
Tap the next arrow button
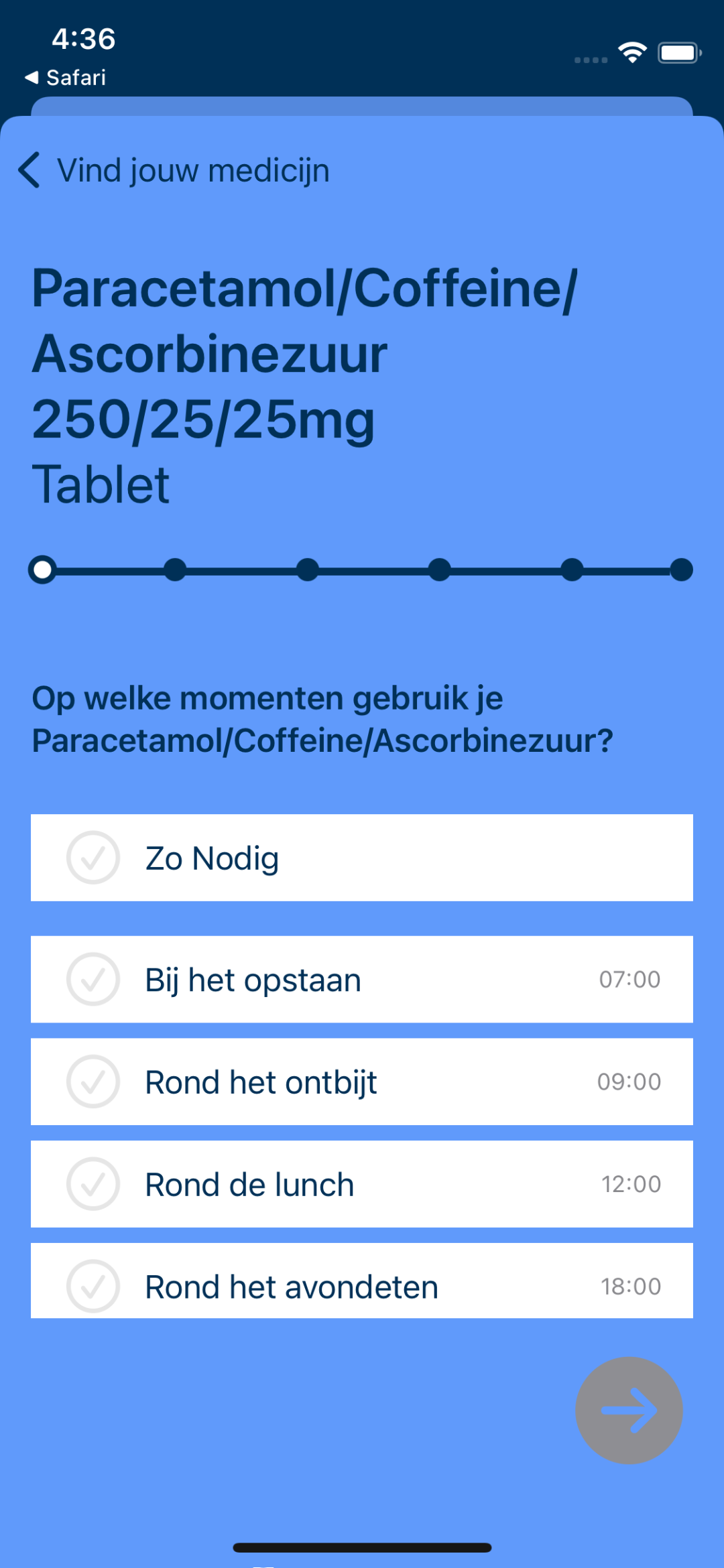629,1411
